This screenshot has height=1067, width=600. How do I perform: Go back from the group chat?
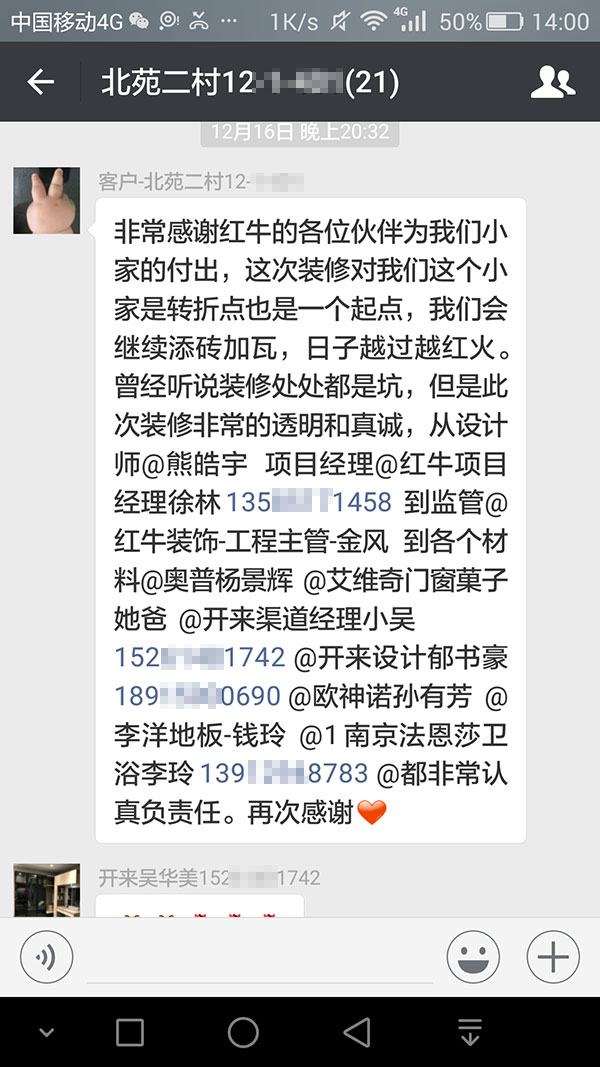(41, 82)
